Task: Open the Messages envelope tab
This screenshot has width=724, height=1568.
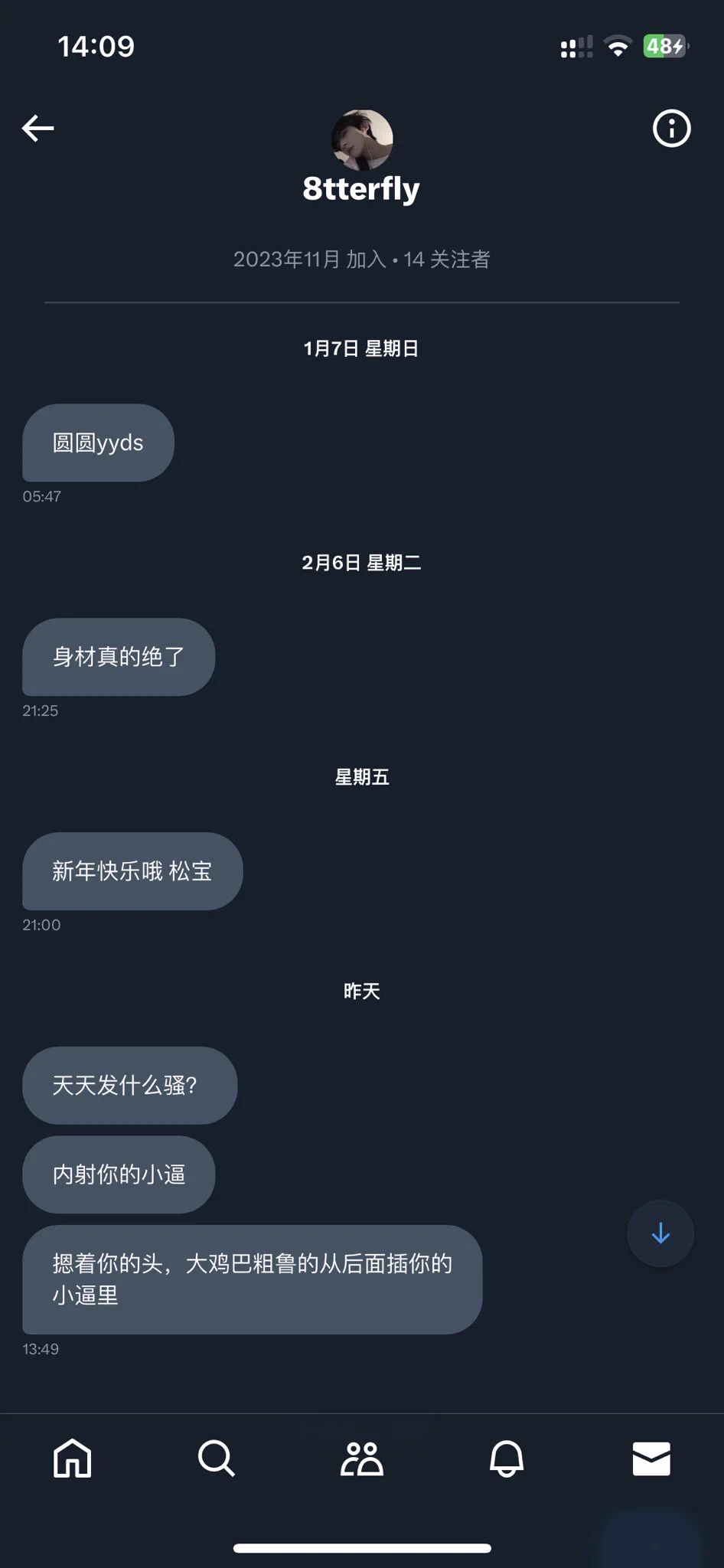Action: 651,1458
